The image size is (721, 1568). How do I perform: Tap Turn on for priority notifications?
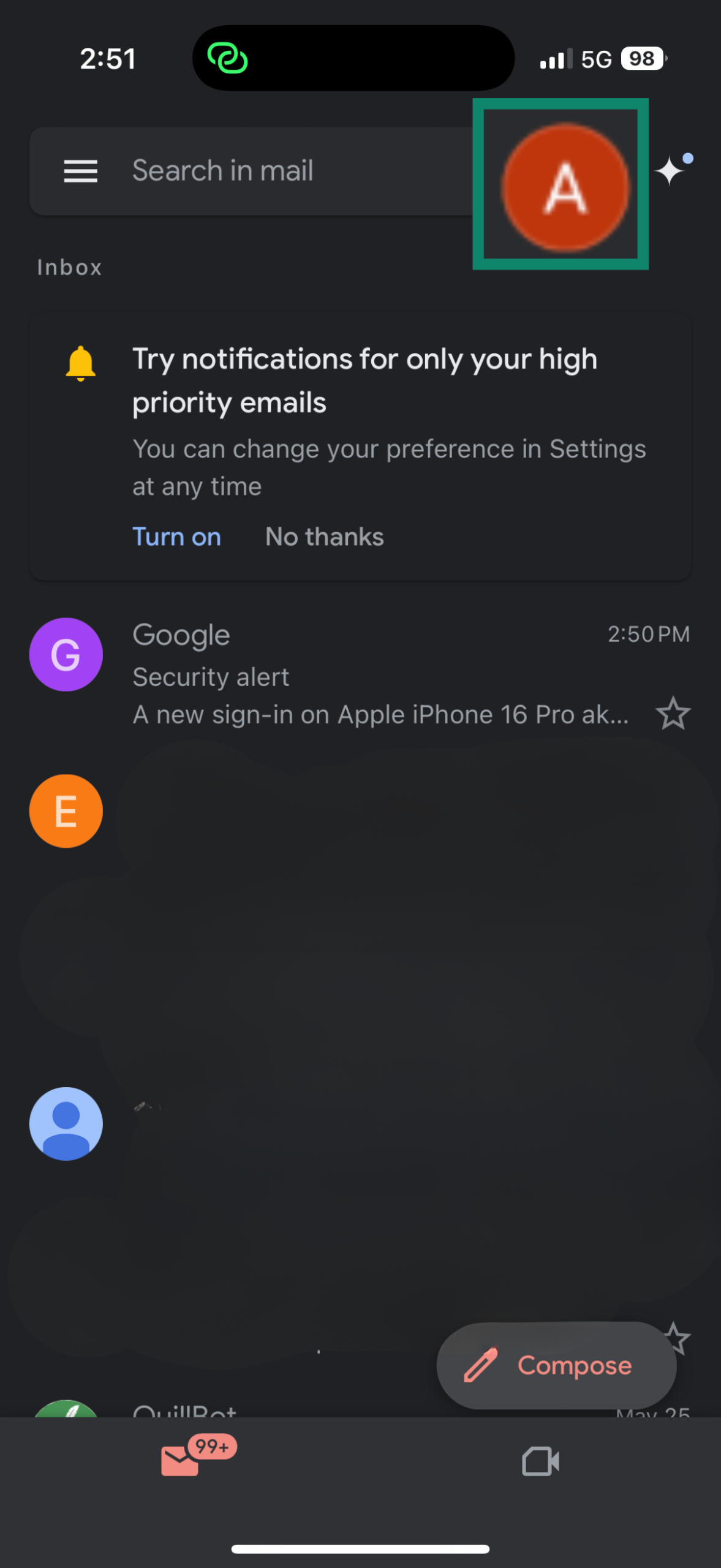(x=177, y=537)
